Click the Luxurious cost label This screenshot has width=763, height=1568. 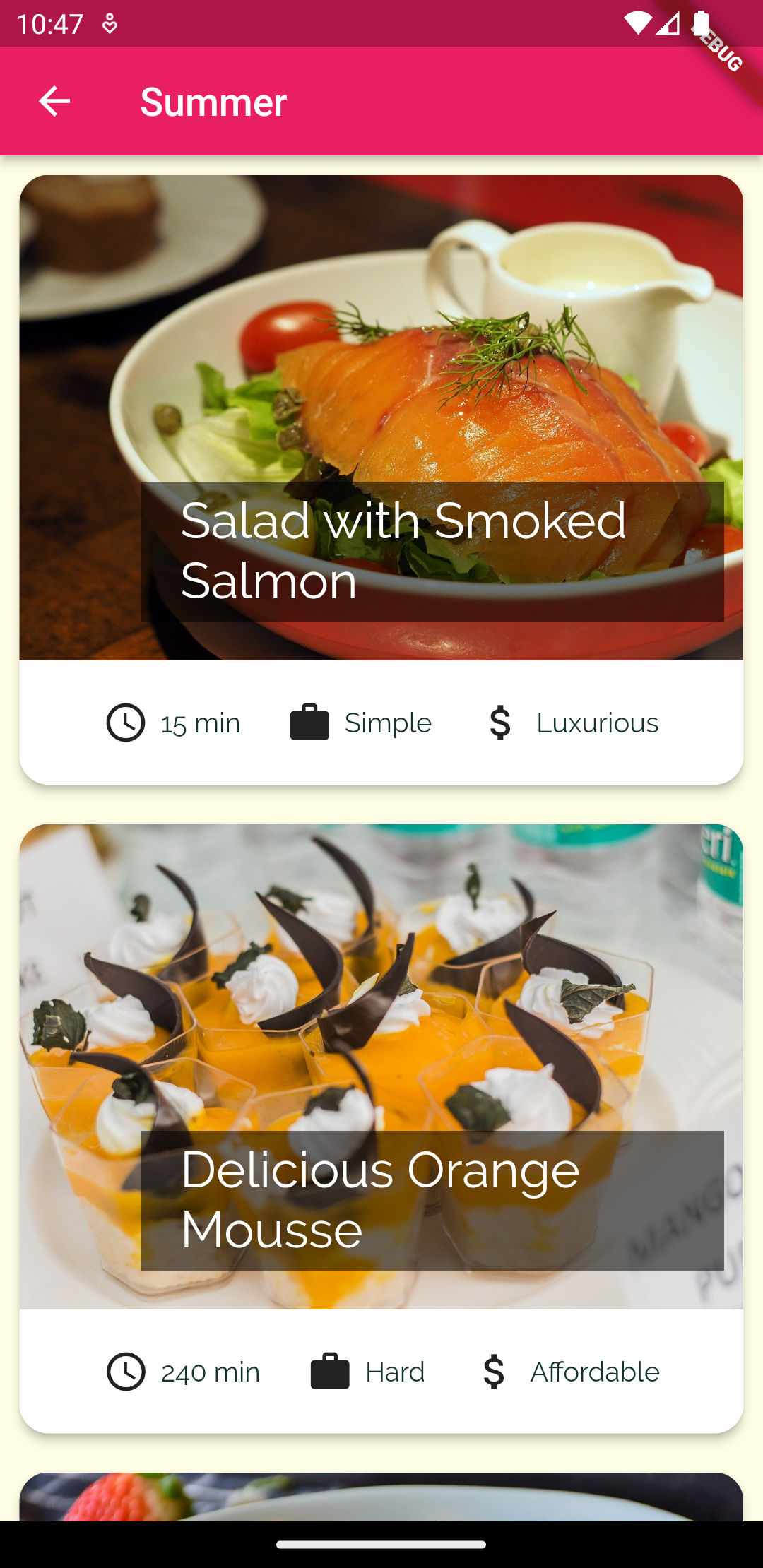point(597,723)
